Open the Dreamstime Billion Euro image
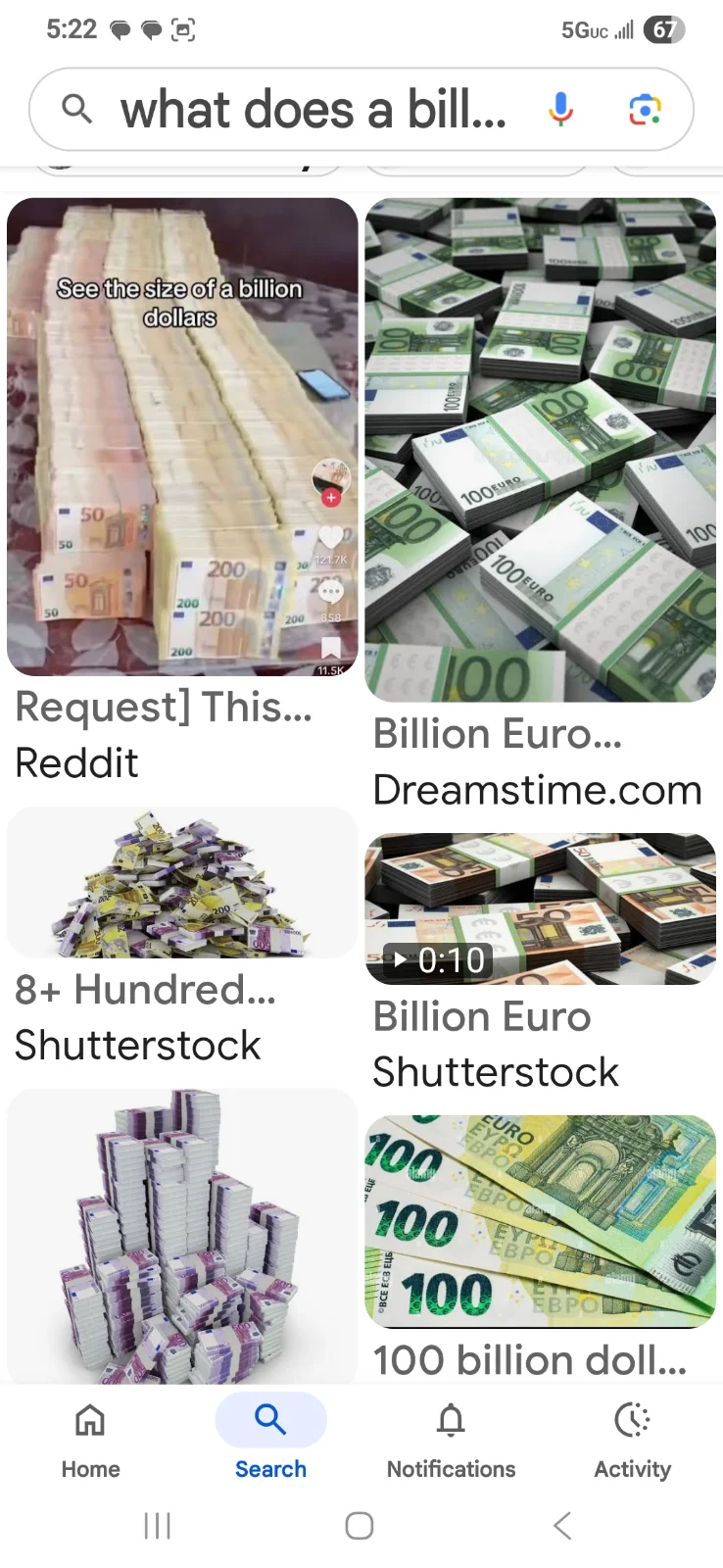The width and height of the screenshot is (723, 1568). point(540,449)
